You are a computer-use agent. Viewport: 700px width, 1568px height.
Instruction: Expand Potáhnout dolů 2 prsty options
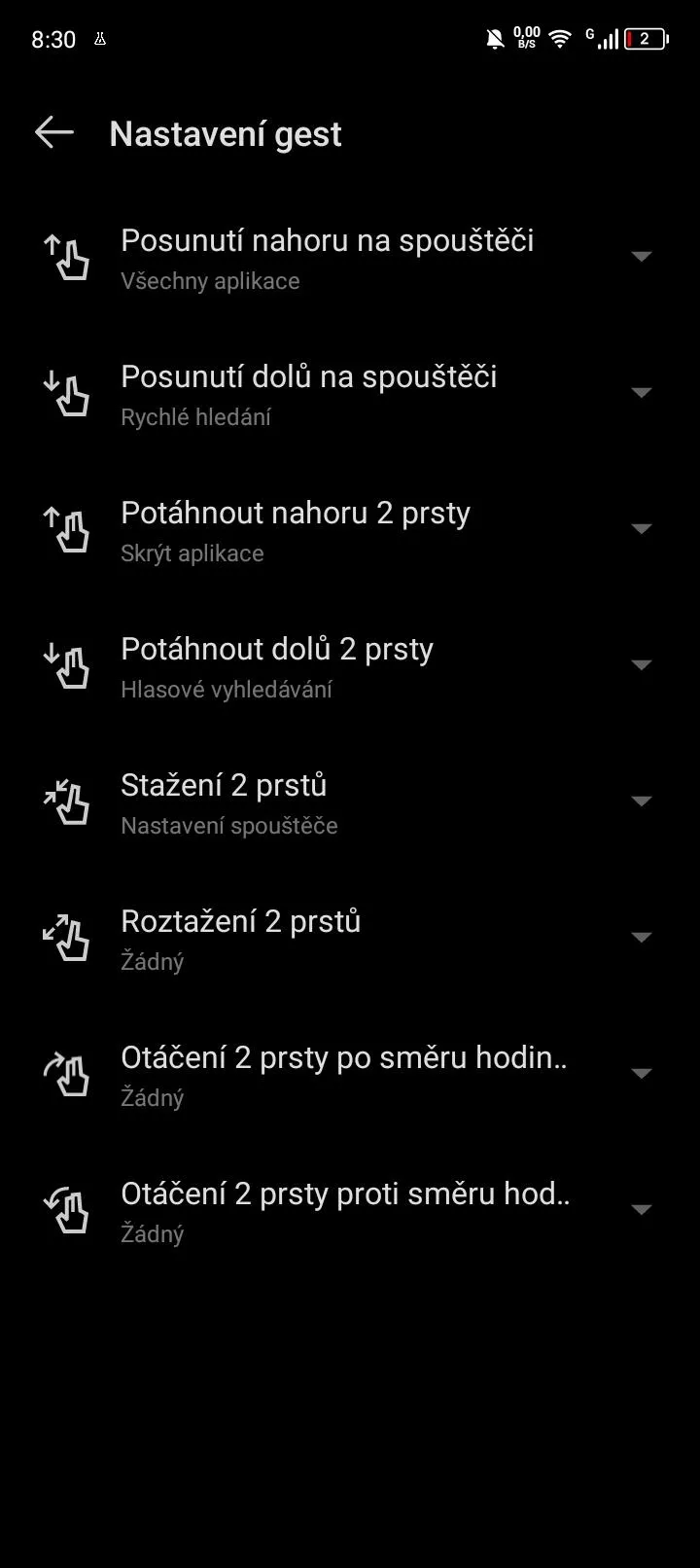350,666
